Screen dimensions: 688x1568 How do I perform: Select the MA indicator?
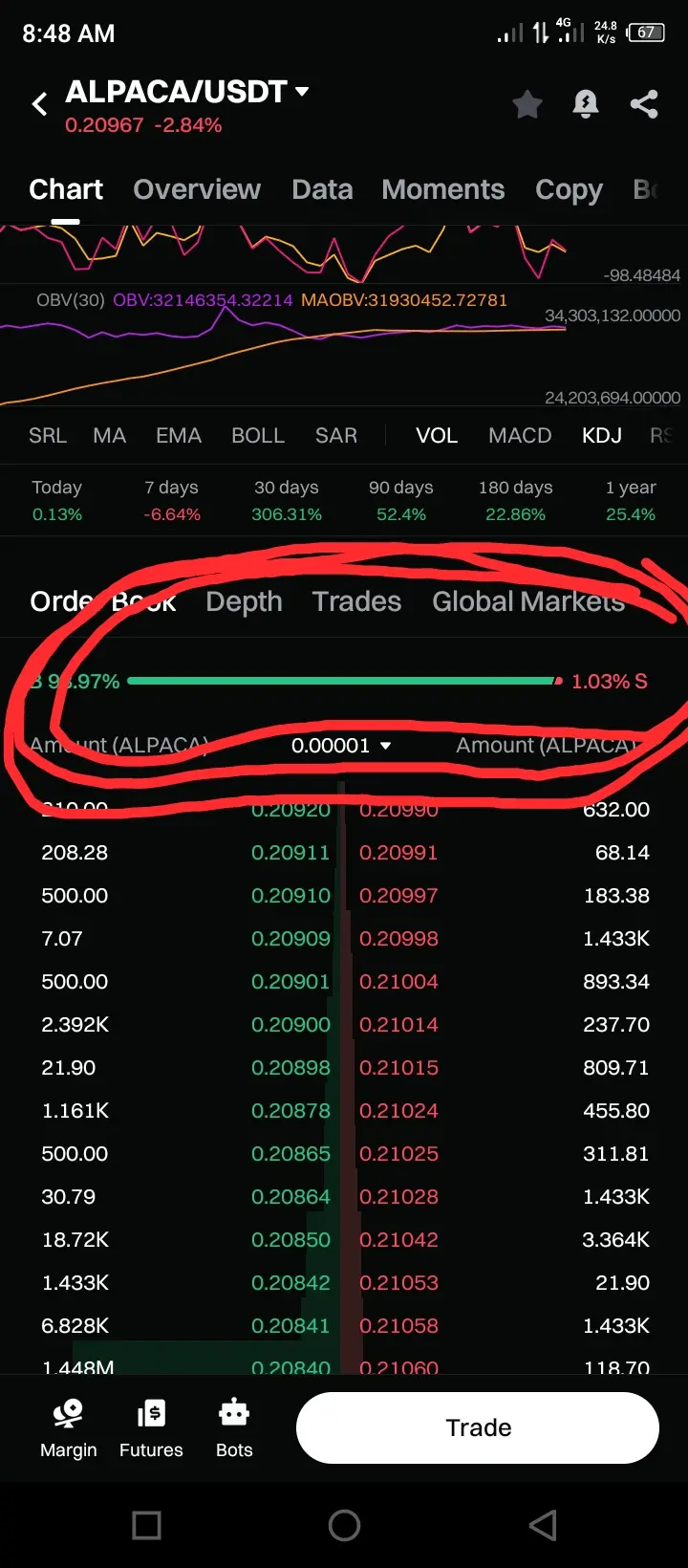coord(109,436)
